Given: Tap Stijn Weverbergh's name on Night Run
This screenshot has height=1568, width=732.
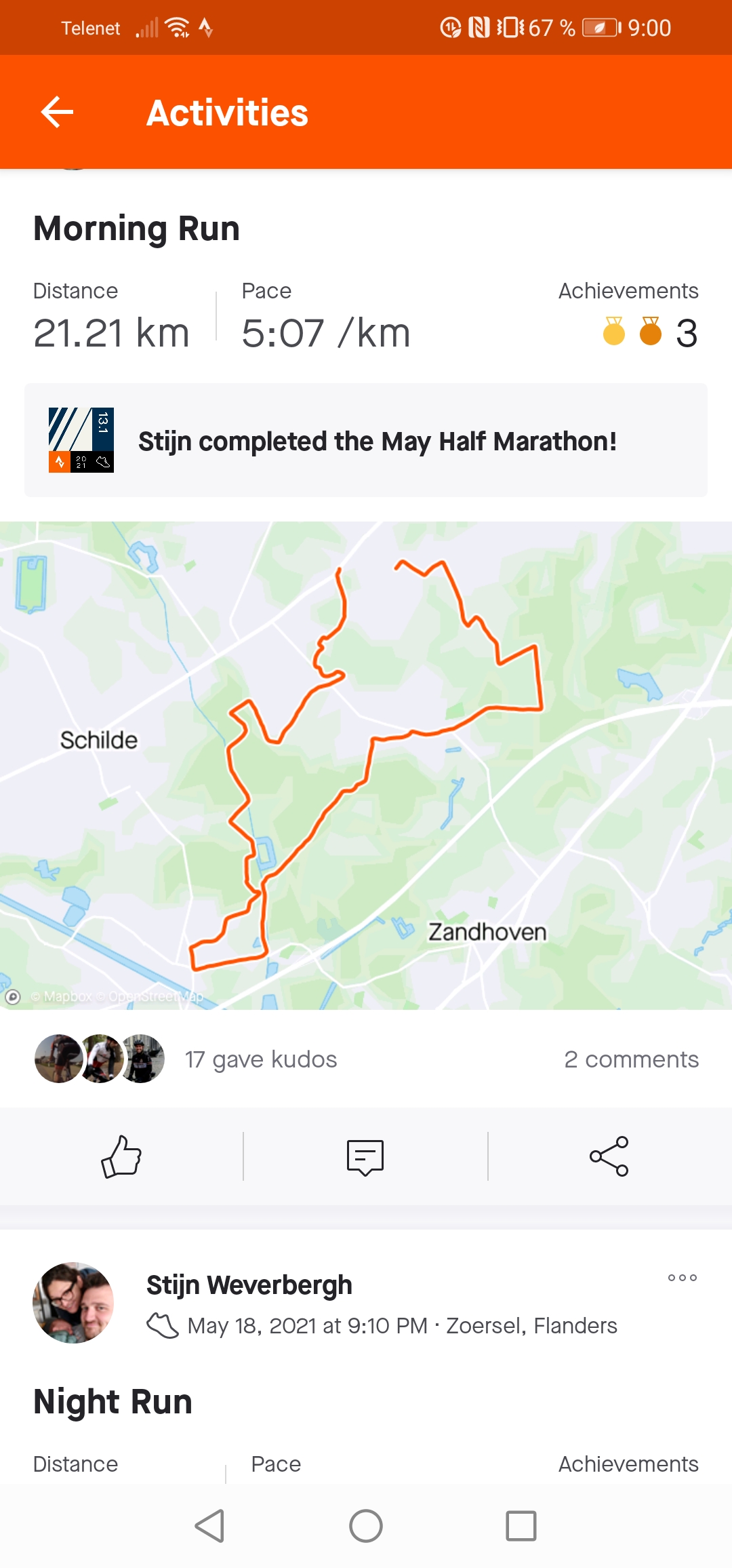Looking at the screenshot, I should click(249, 1285).
